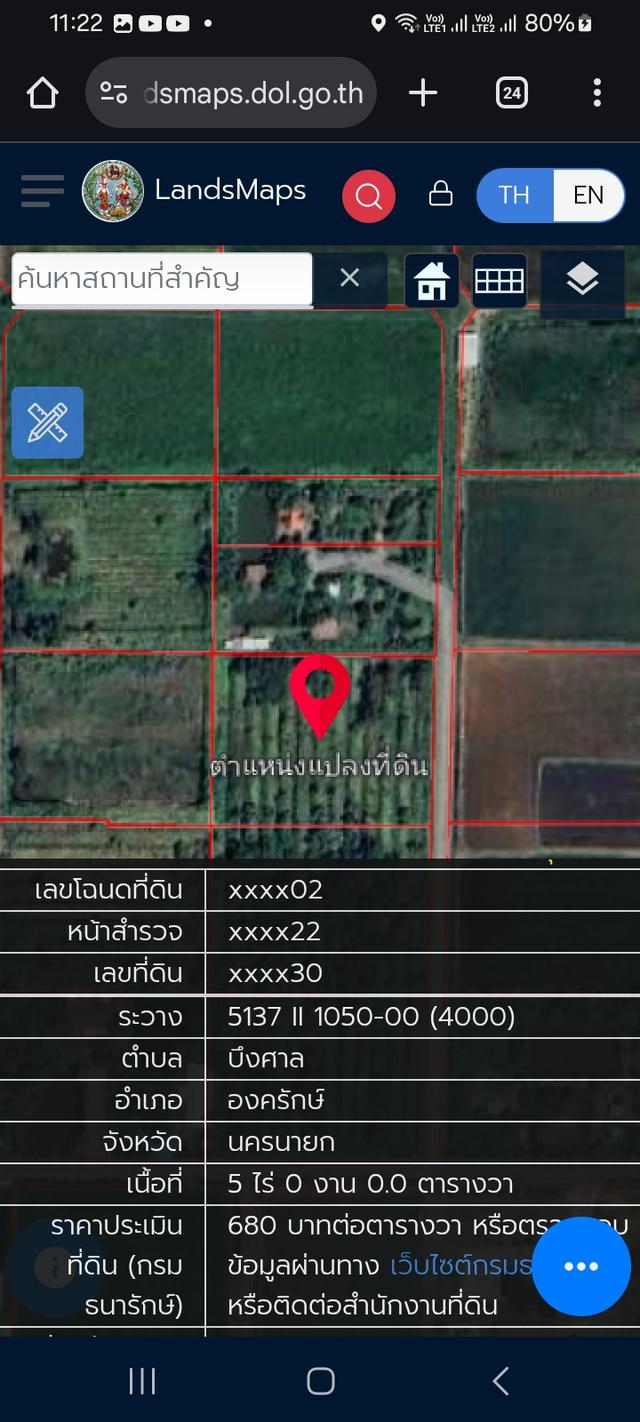Open the เว็บไซต์กรมธนารักษ์ link
The height and width of the screenshot is (1422, 640).
pos(460,1266)
